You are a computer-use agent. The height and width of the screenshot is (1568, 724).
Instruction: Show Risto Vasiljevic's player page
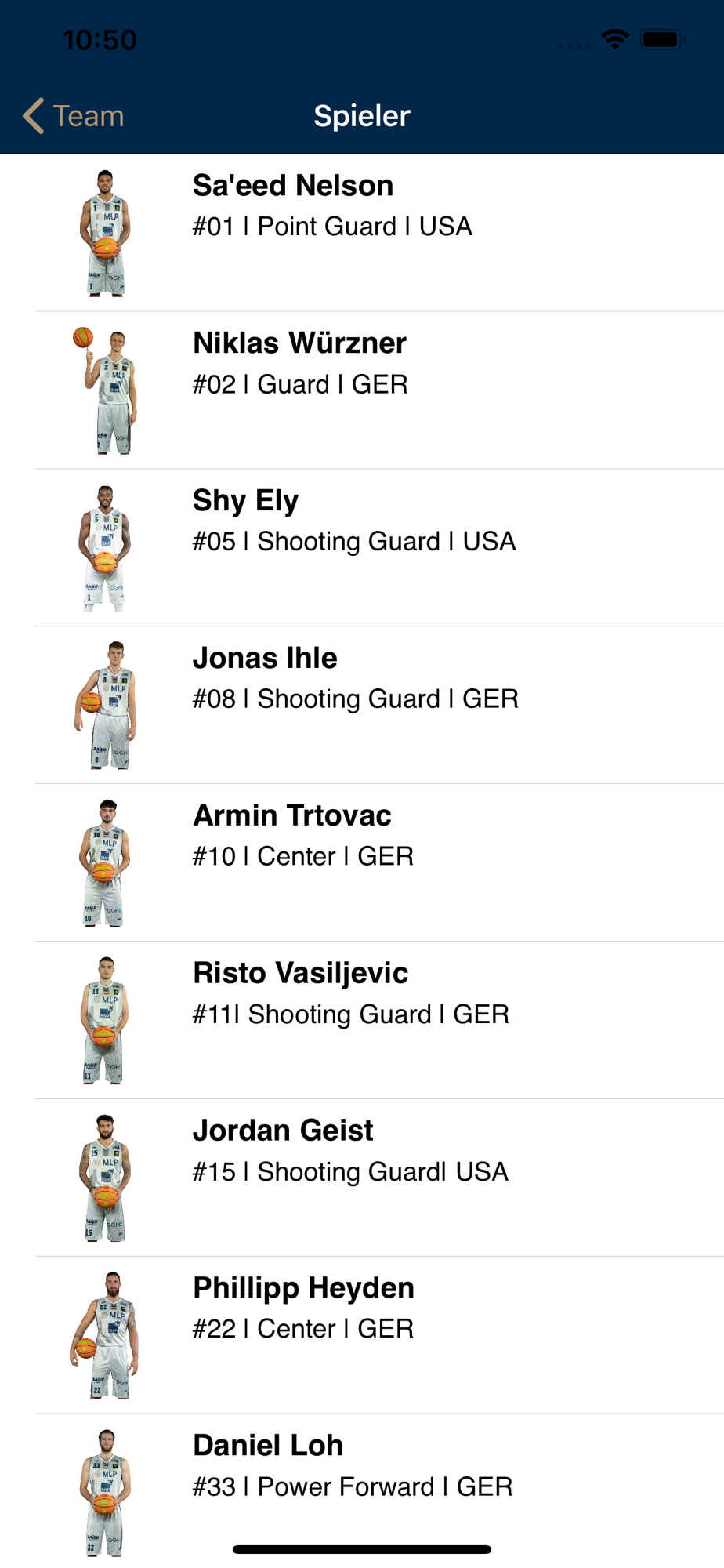(362, 1020)
